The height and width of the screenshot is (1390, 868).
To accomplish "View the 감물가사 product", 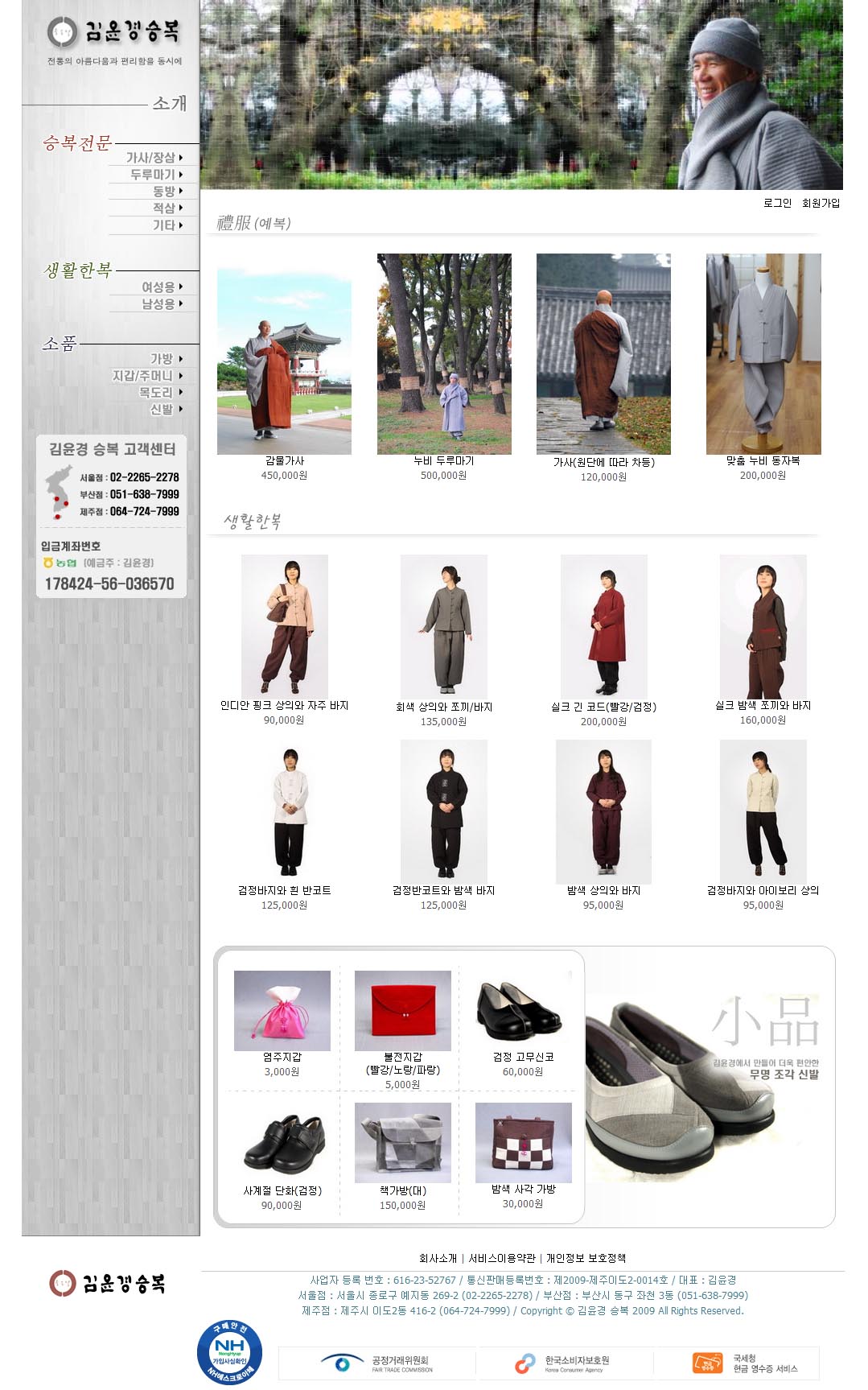I will [284, 361].
